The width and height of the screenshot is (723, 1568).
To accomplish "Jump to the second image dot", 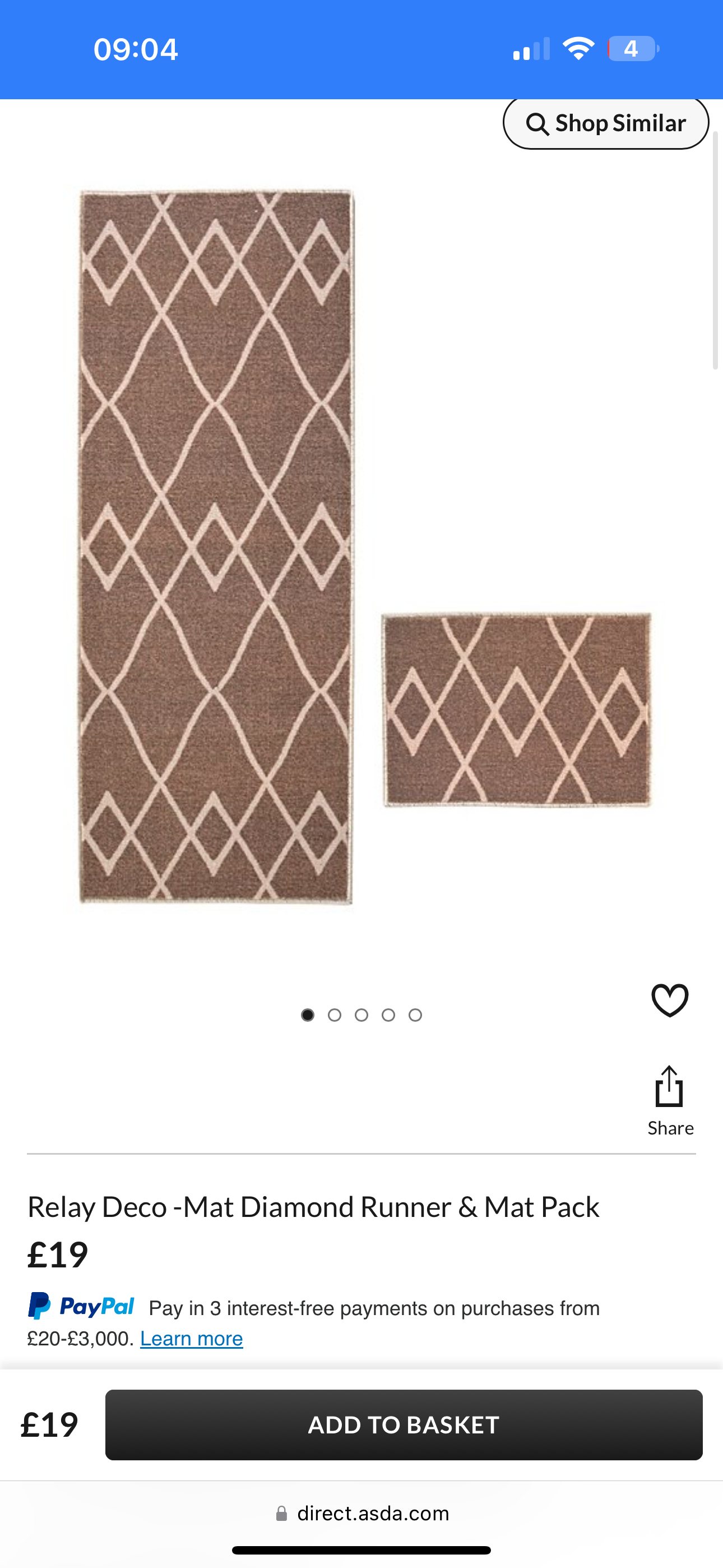I will point(334,1014).
